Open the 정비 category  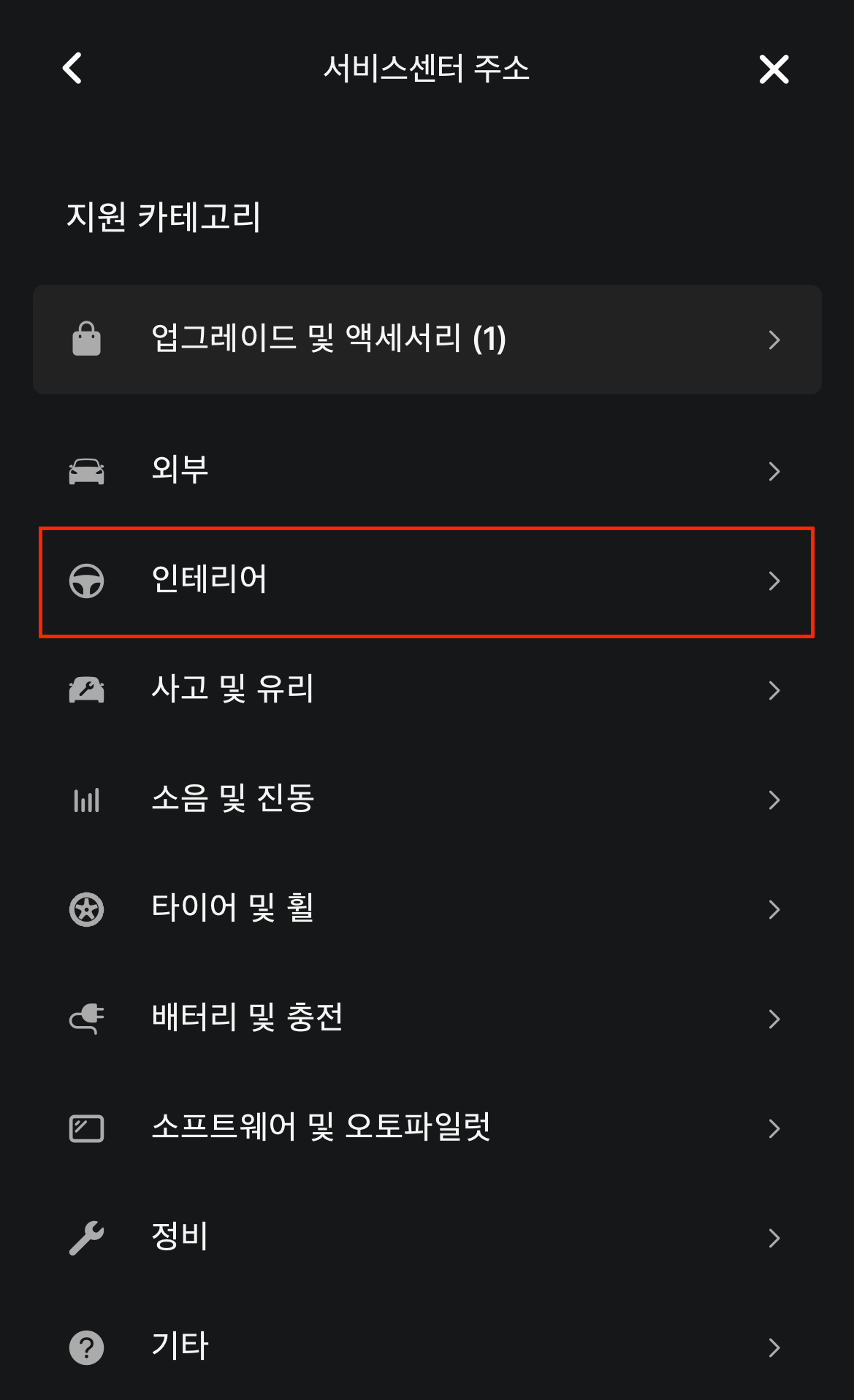click(427, 1238)
